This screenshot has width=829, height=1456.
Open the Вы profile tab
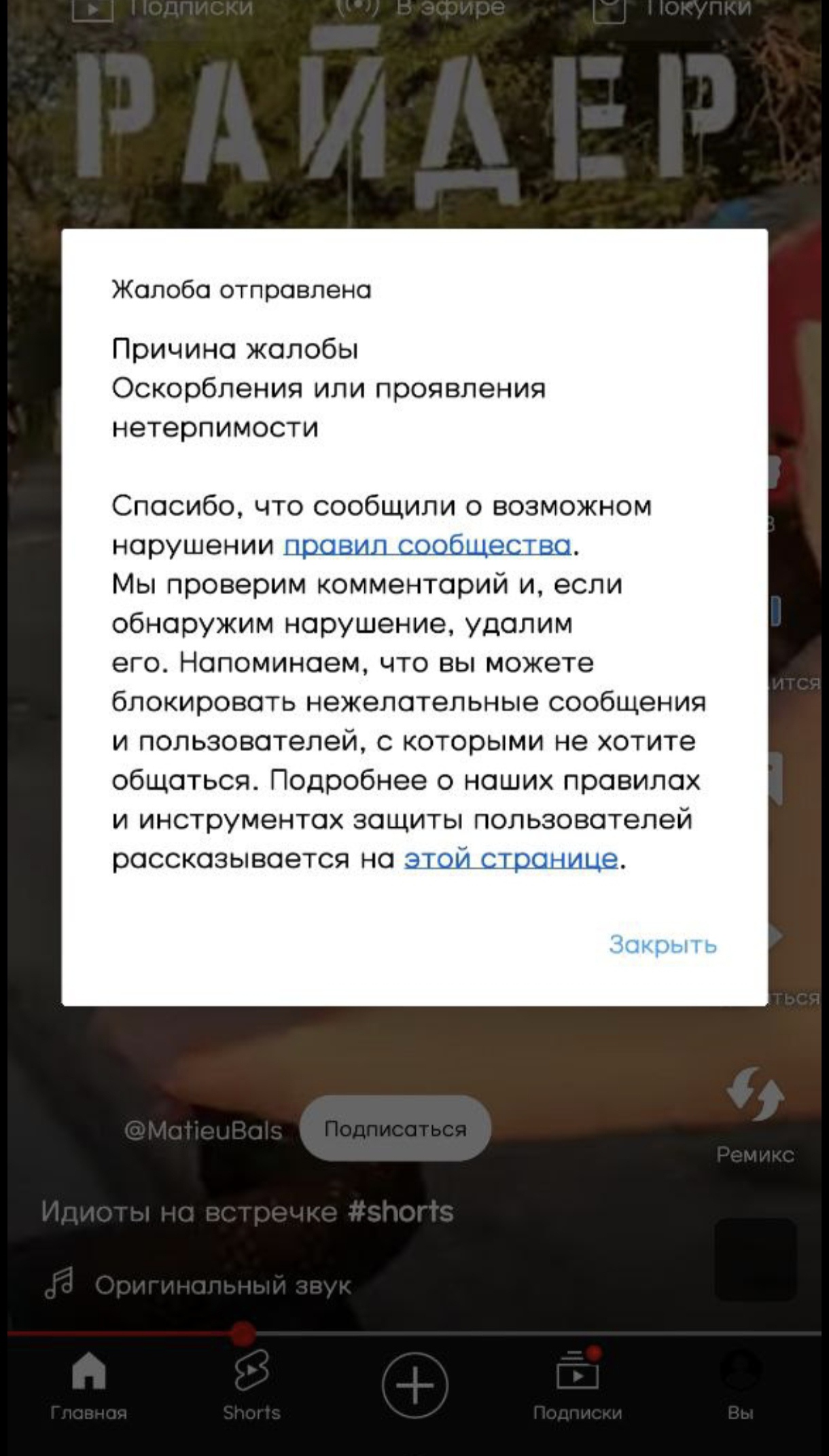[741, 1385]
